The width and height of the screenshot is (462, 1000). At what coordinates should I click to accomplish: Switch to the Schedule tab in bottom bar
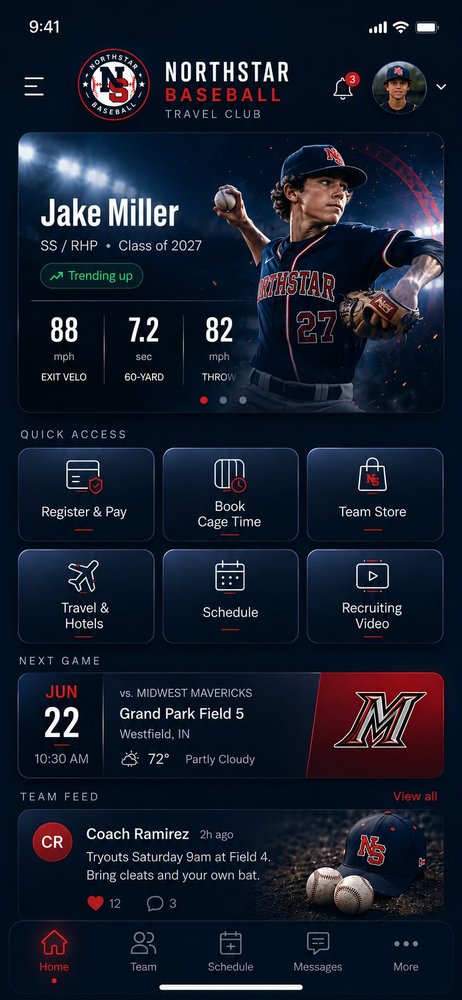[x=230, y=952]
